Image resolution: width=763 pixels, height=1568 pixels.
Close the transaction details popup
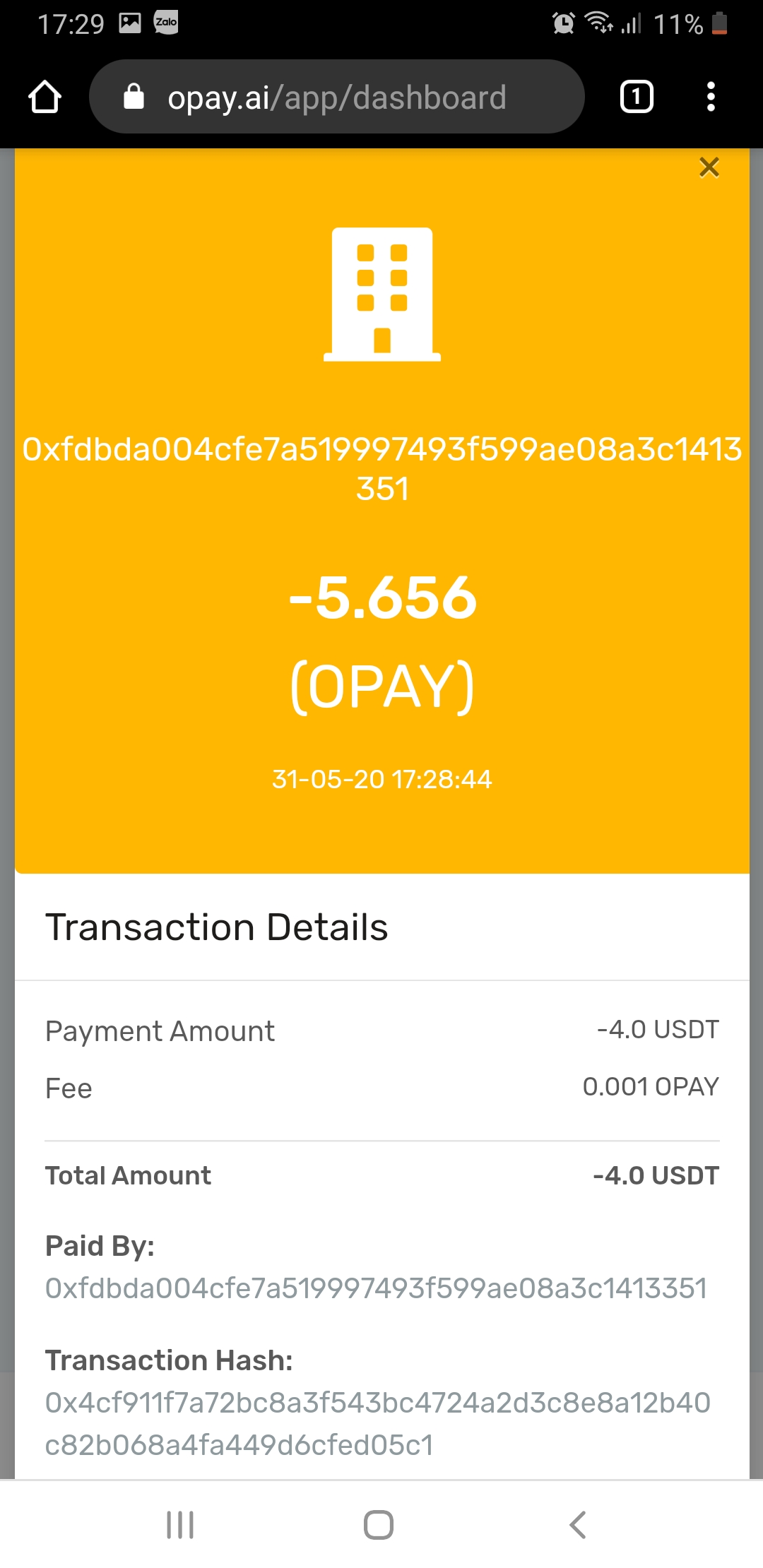[x=709, y=167]
